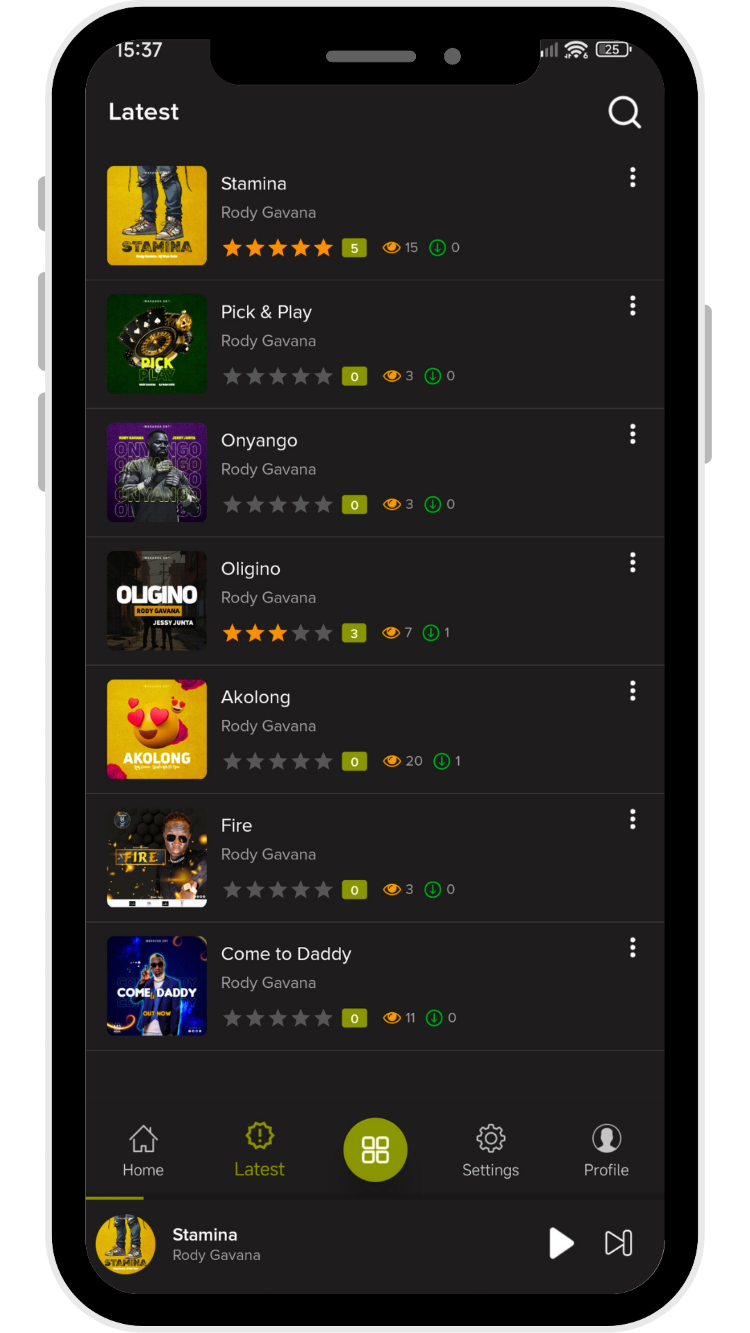Image resolution: width=750 pixels, height=1333 pixels.
Task: Open the overflow menu for Pick & Play
Action: (x=632, y=306)
